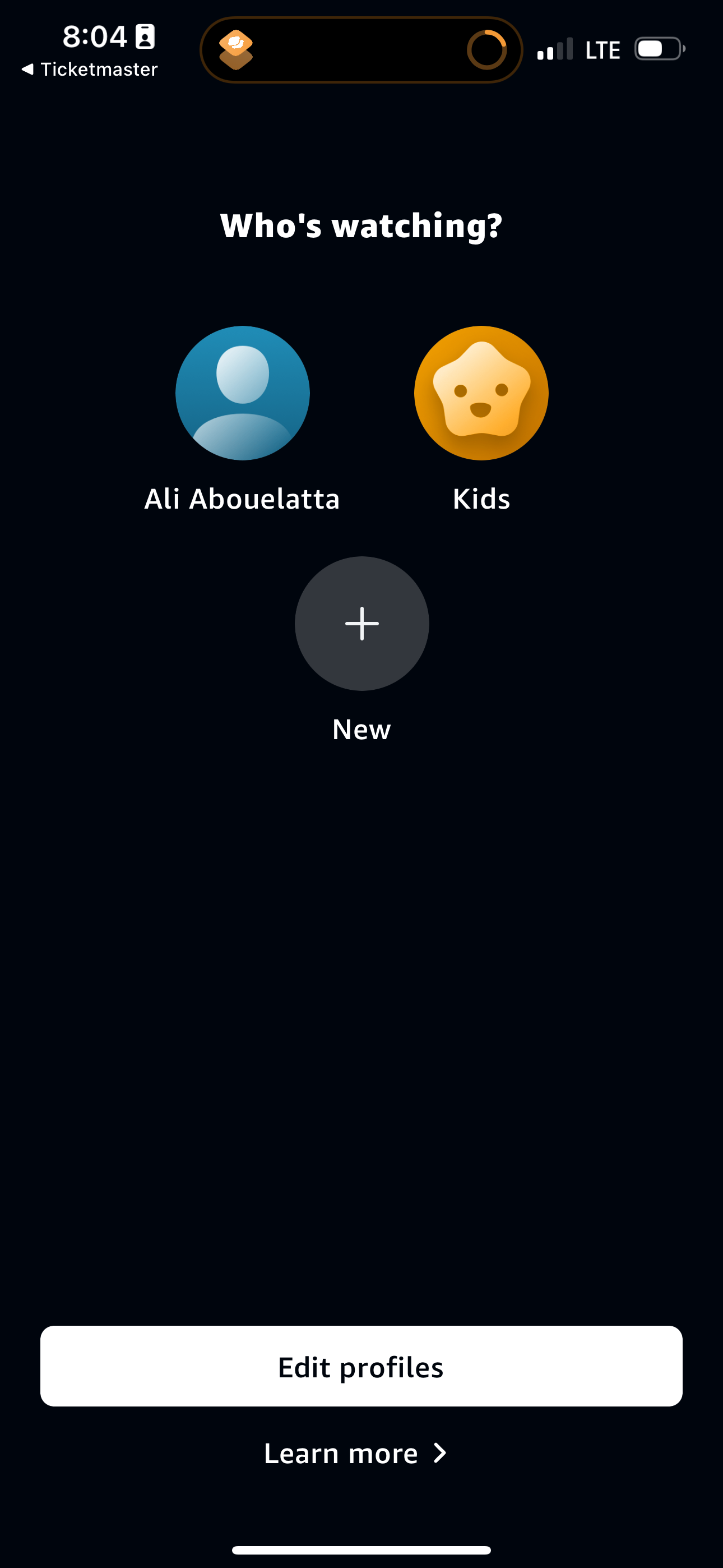Select the Ali Abouelatta profile avatar

pos(242,393)
